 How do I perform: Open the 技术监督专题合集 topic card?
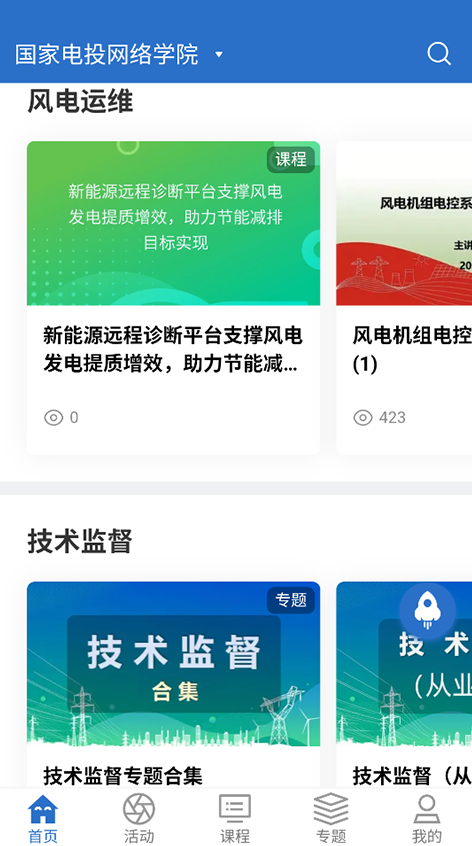tap(173, 684)
